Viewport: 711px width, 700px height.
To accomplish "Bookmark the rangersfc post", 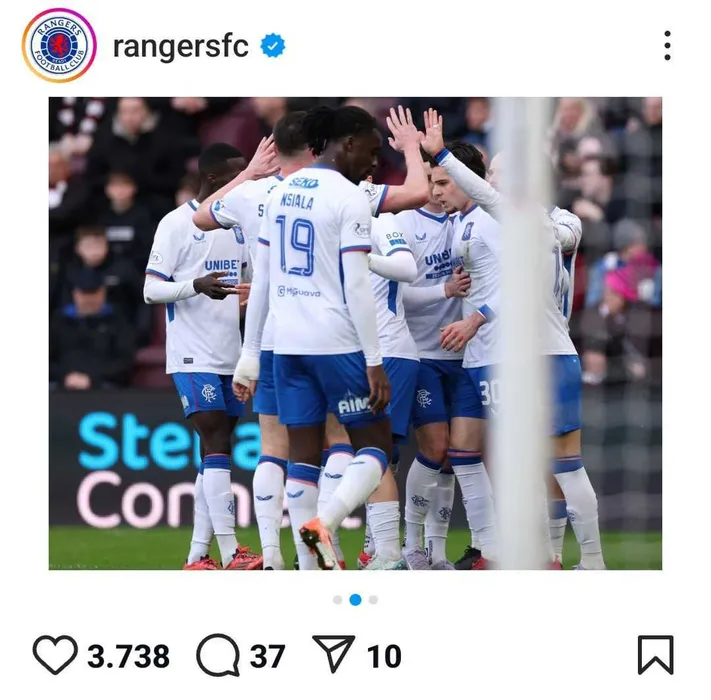I will tap(655, 656).
